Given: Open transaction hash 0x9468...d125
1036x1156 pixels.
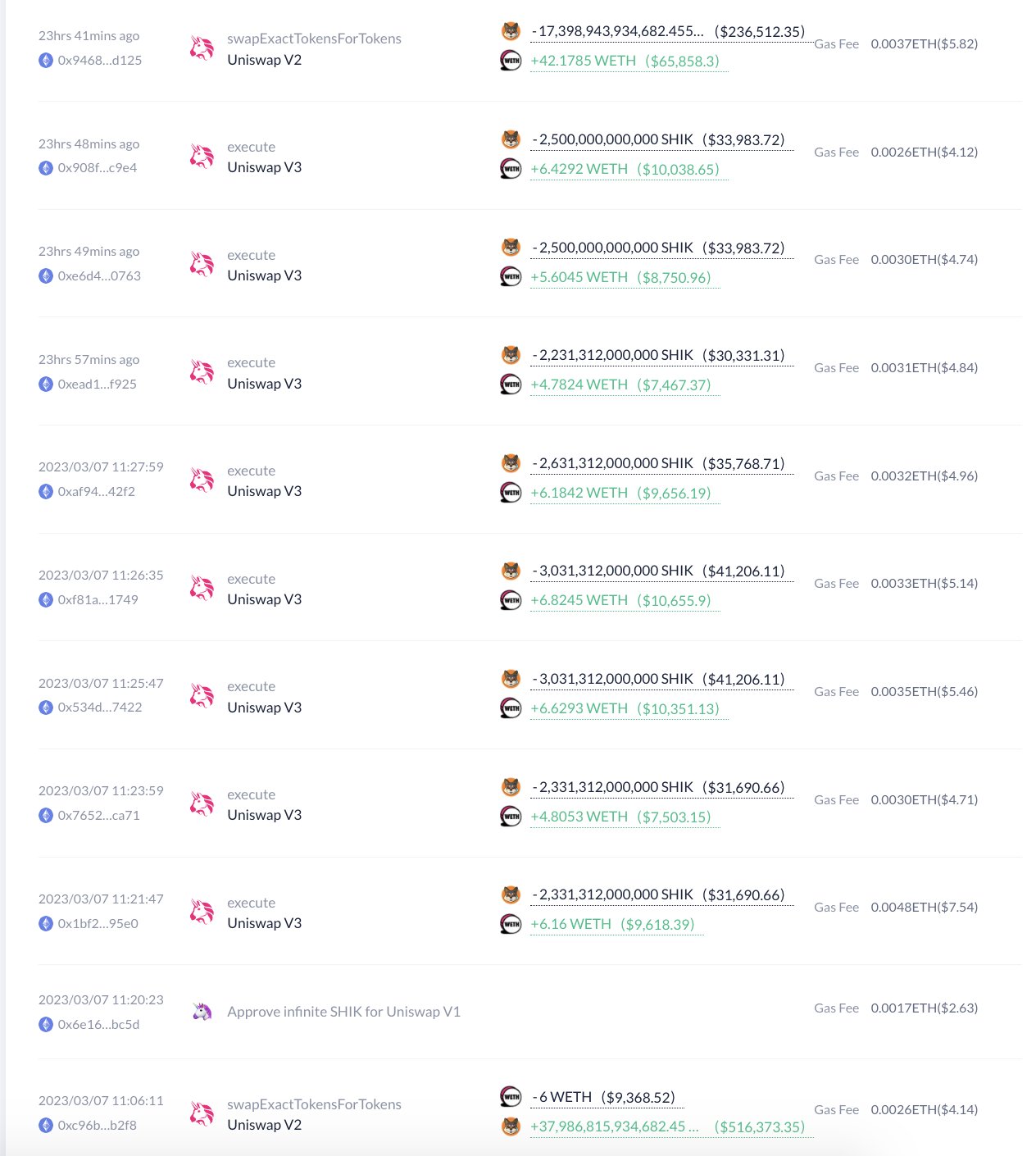Looking at the screenshot, I should coord(99,60).
